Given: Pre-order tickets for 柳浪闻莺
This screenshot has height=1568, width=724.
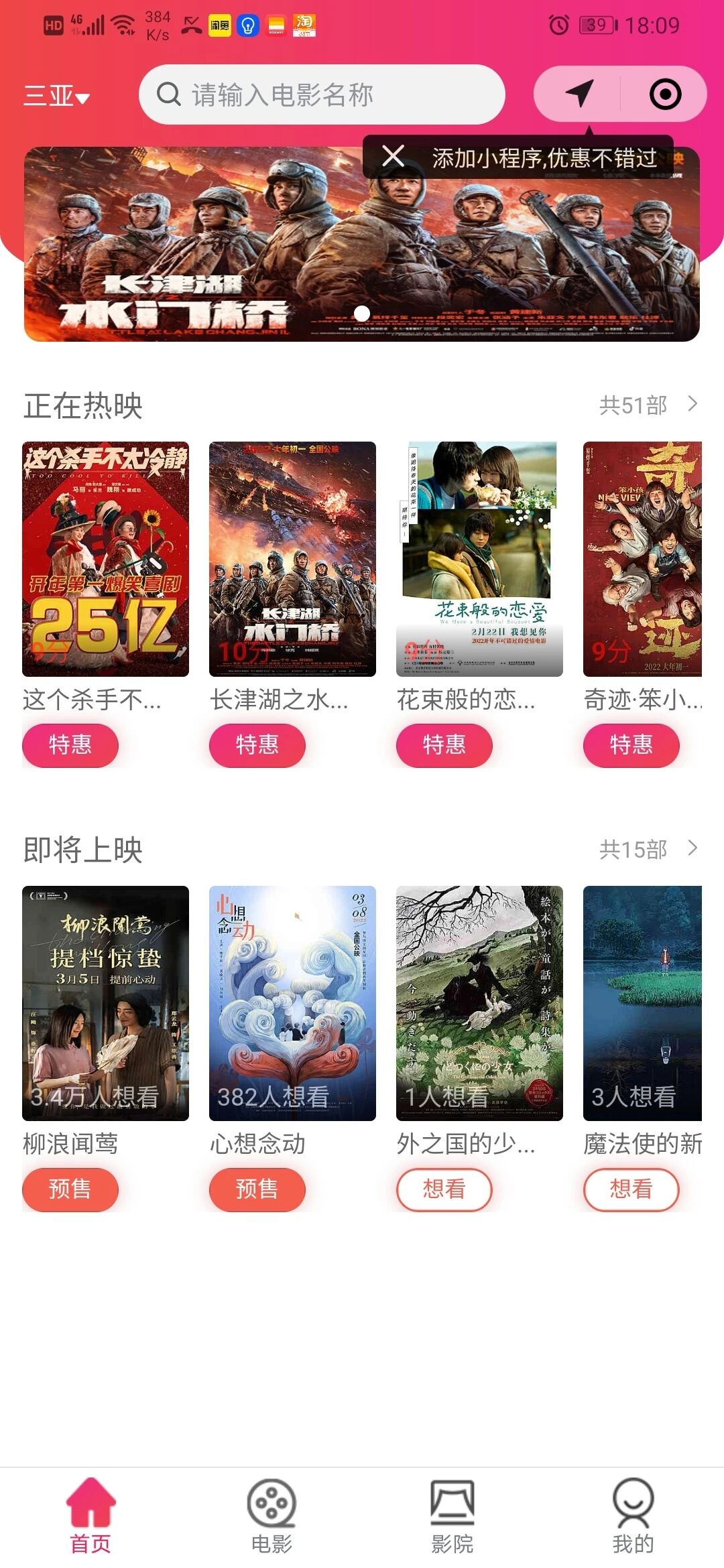Looking at the screenshot, I should coord(70,1189).
